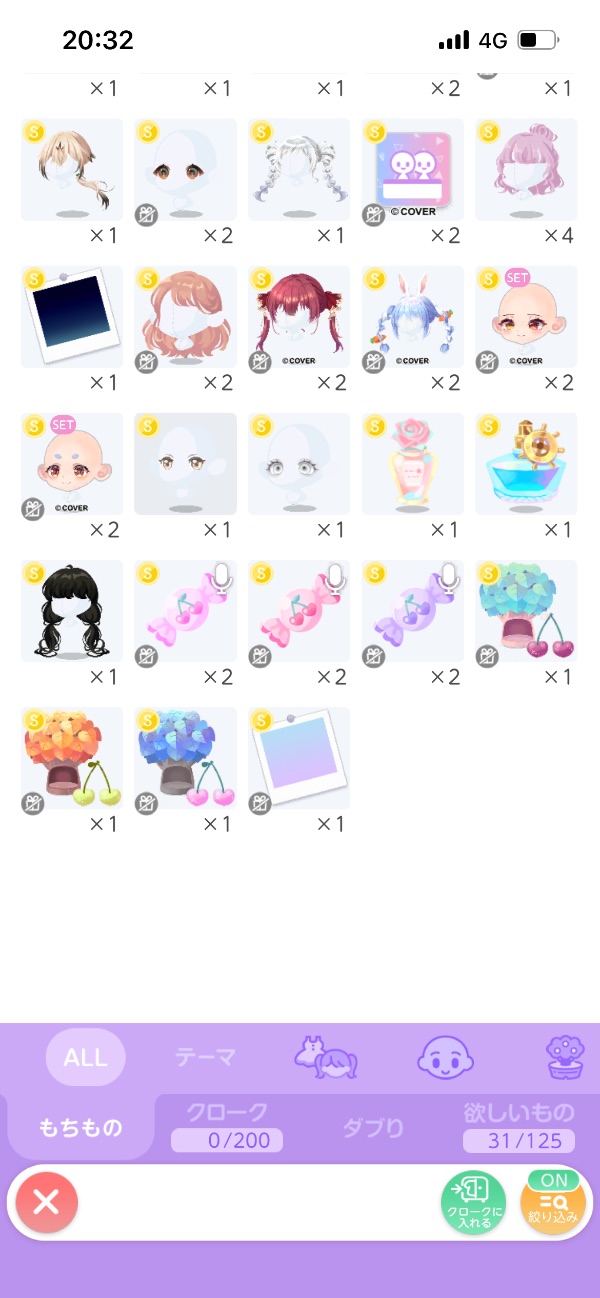Filter by the flower pot category icon

click(564, 1057)
